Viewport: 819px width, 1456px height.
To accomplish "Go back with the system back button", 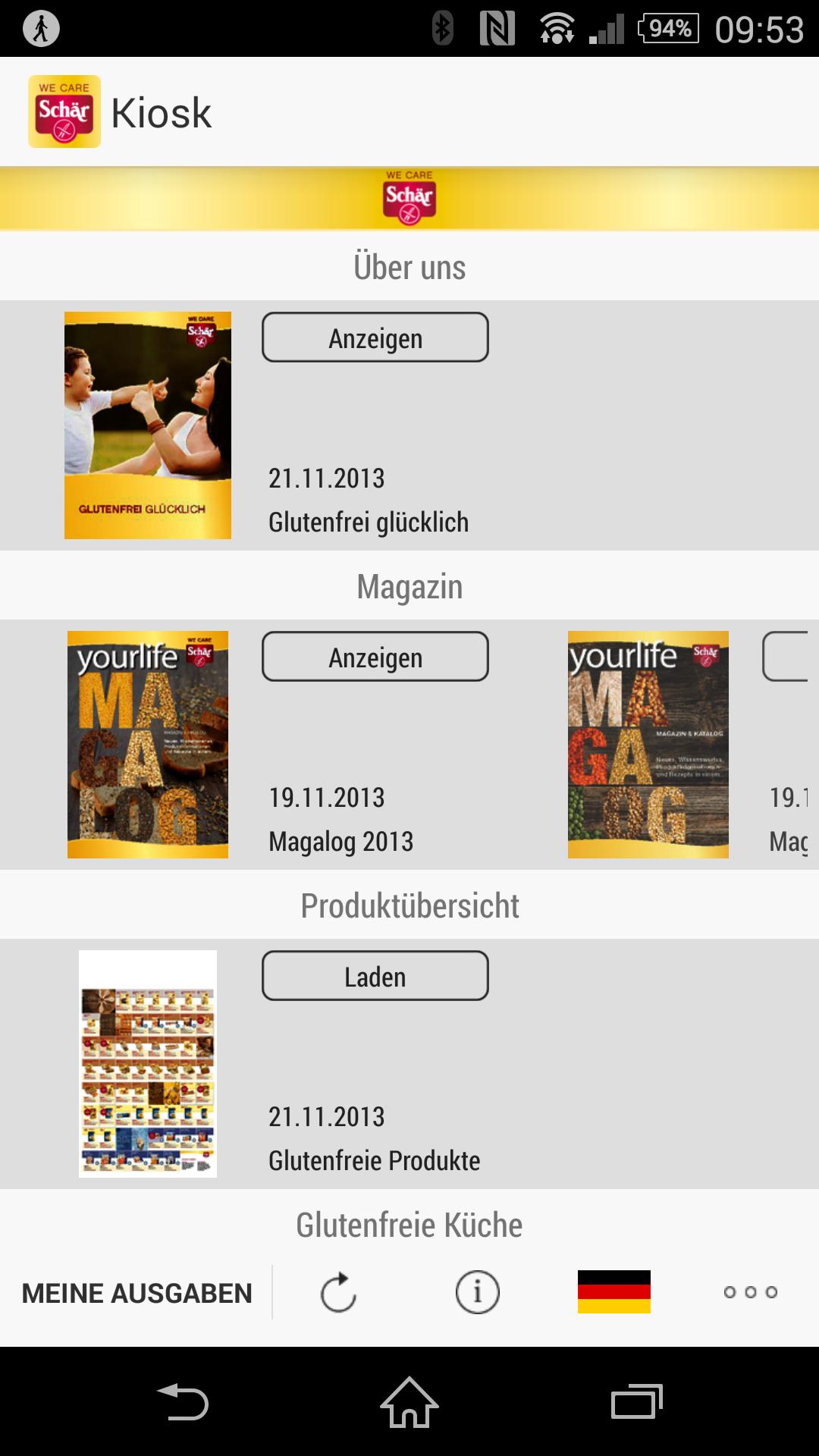I will pos(183,1401).
